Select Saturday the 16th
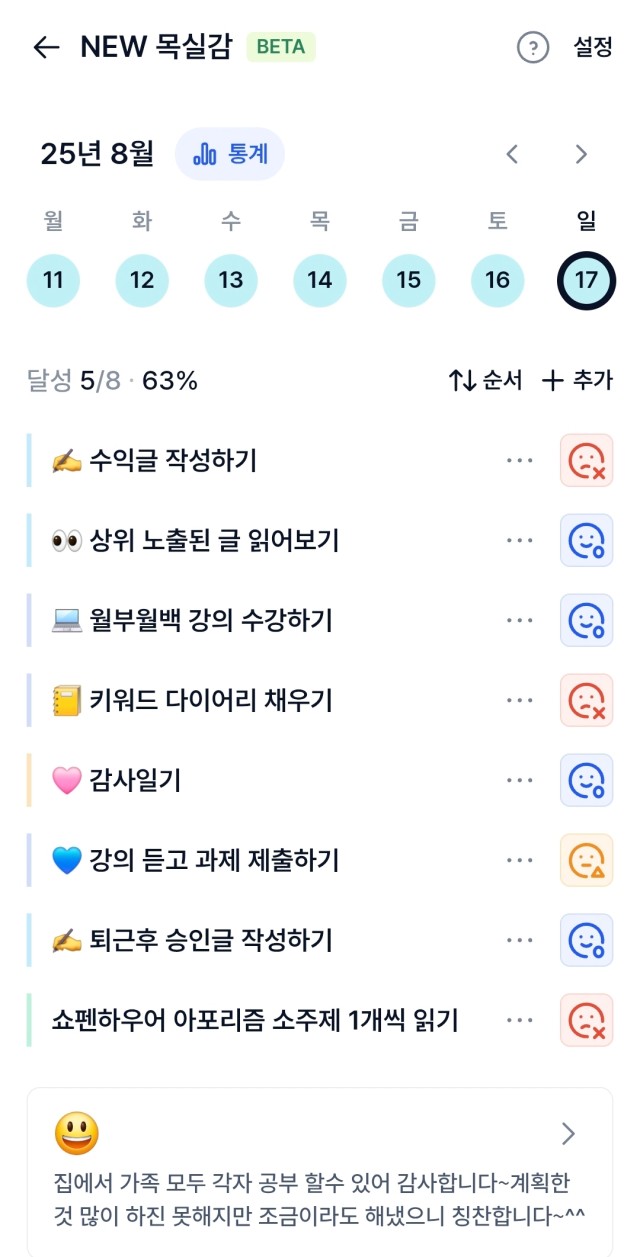This screenshot has width=640, height=1257. coord(497,280)
